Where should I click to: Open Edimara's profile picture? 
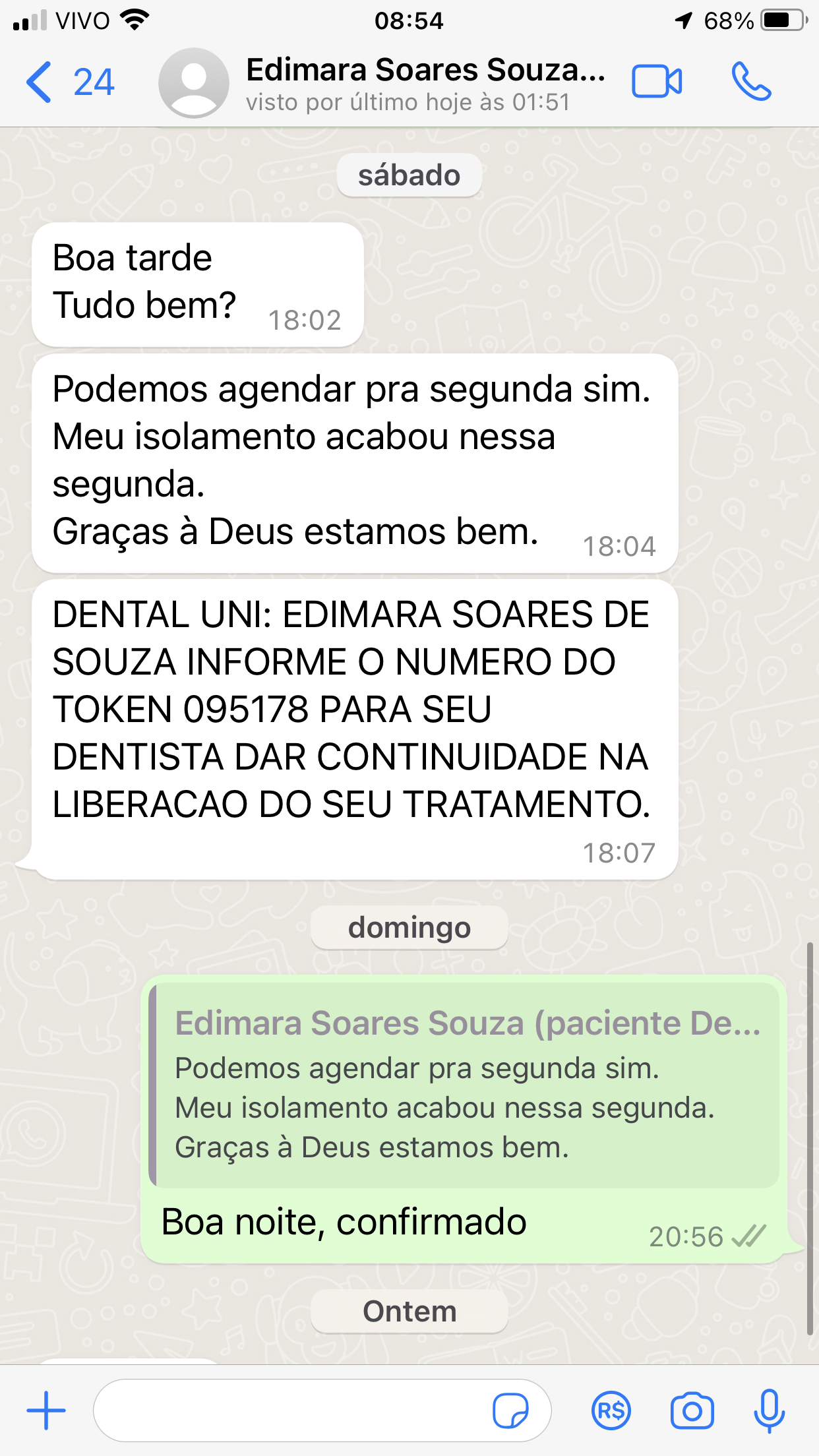click(x=193, y=82)
